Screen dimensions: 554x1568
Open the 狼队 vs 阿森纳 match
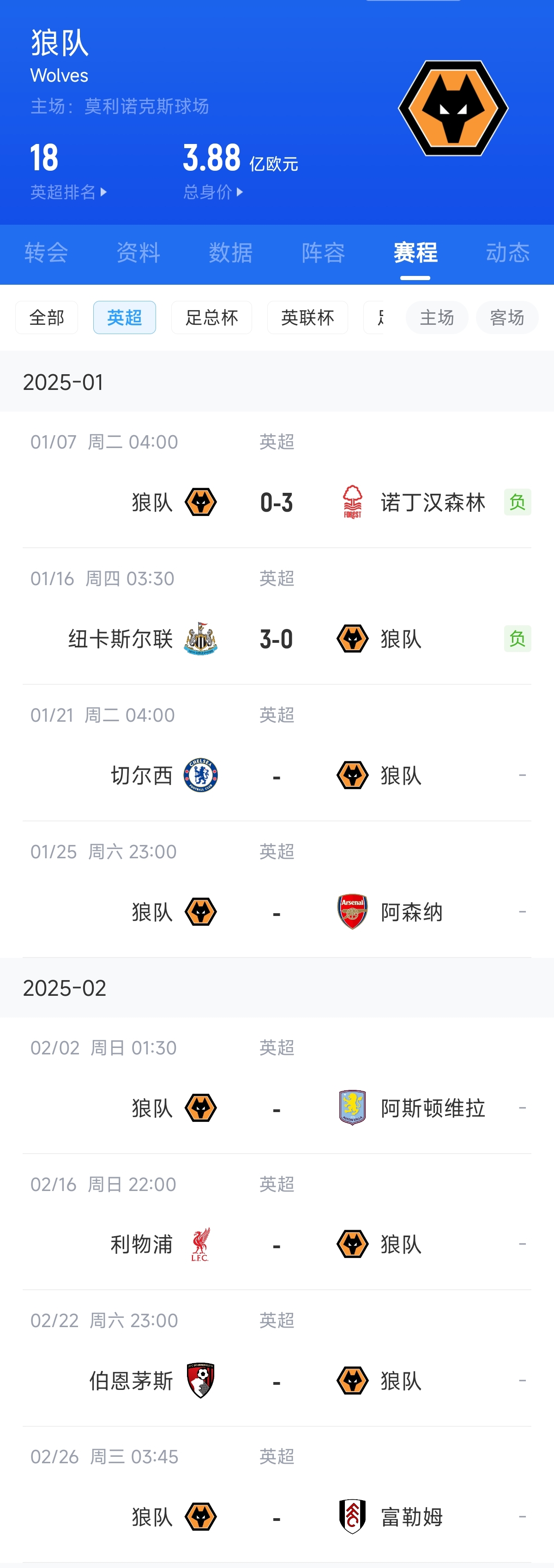point(277,912)
